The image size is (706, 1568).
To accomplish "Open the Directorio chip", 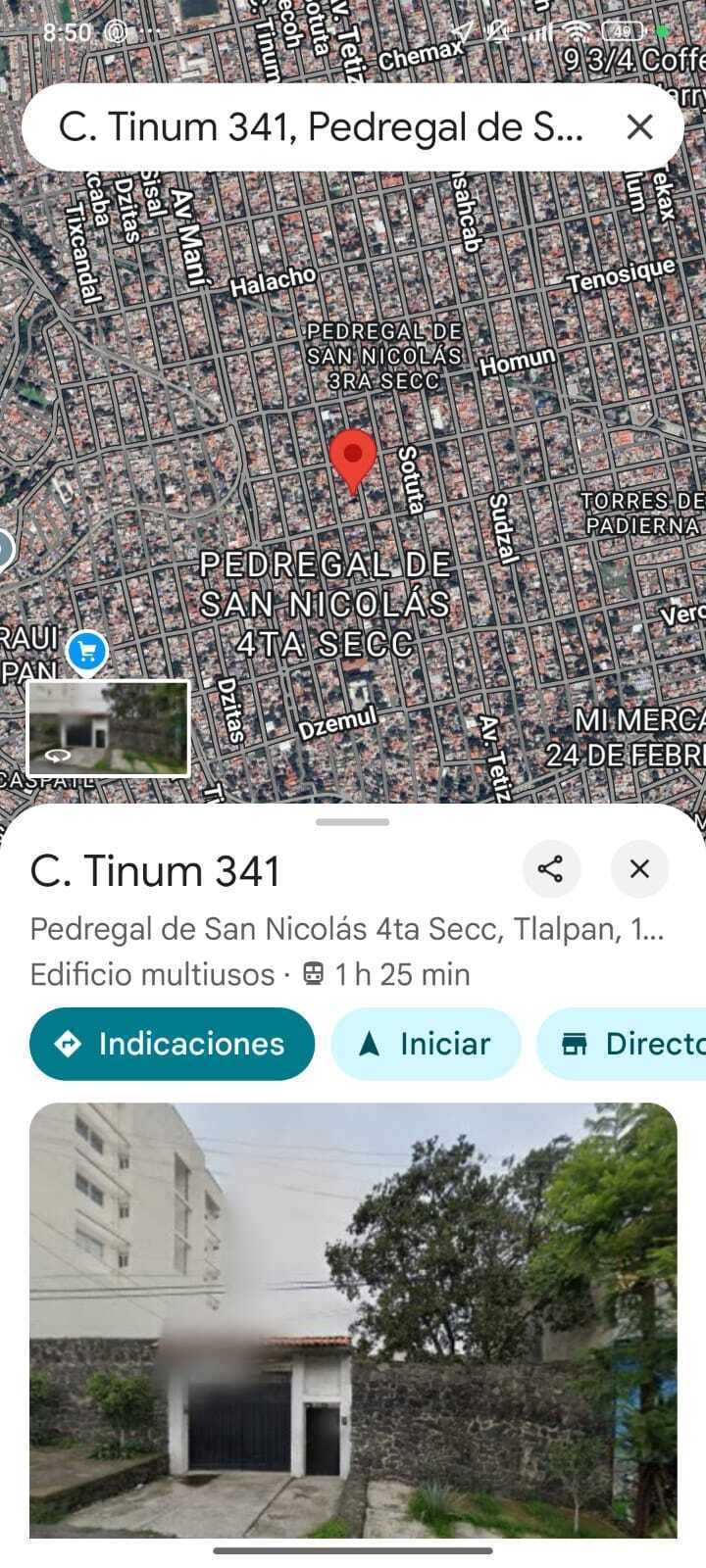I will tap(628, 1044).
